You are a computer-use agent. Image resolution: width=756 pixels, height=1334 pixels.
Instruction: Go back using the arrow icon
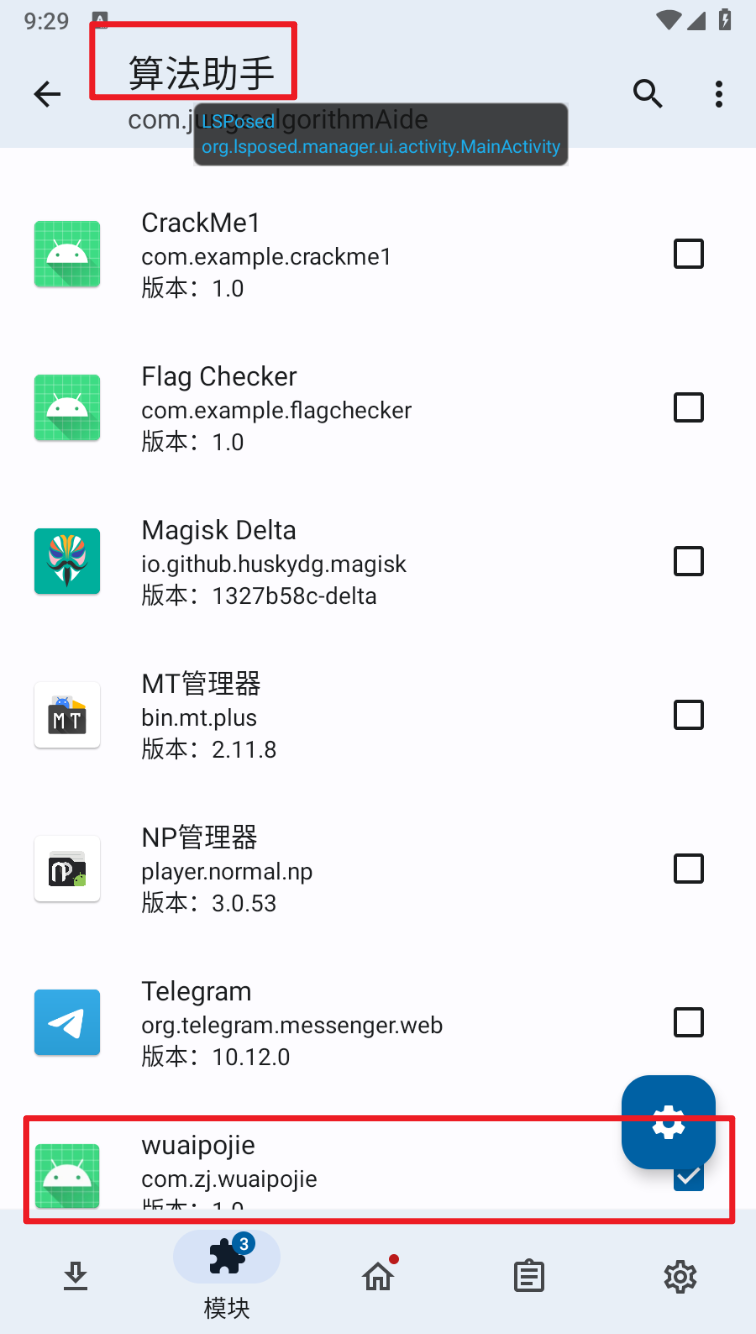(x=47, y=94)
